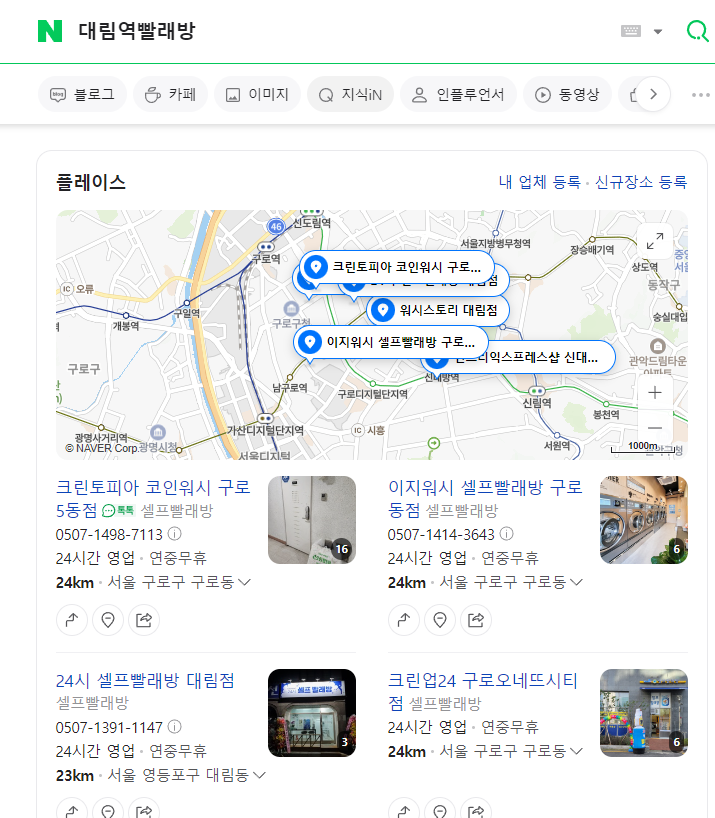The height and width of the screenshot is (818, 715).
Task: View photos of 24시 셀프빨래방 대림점
Action: point(312,713)
